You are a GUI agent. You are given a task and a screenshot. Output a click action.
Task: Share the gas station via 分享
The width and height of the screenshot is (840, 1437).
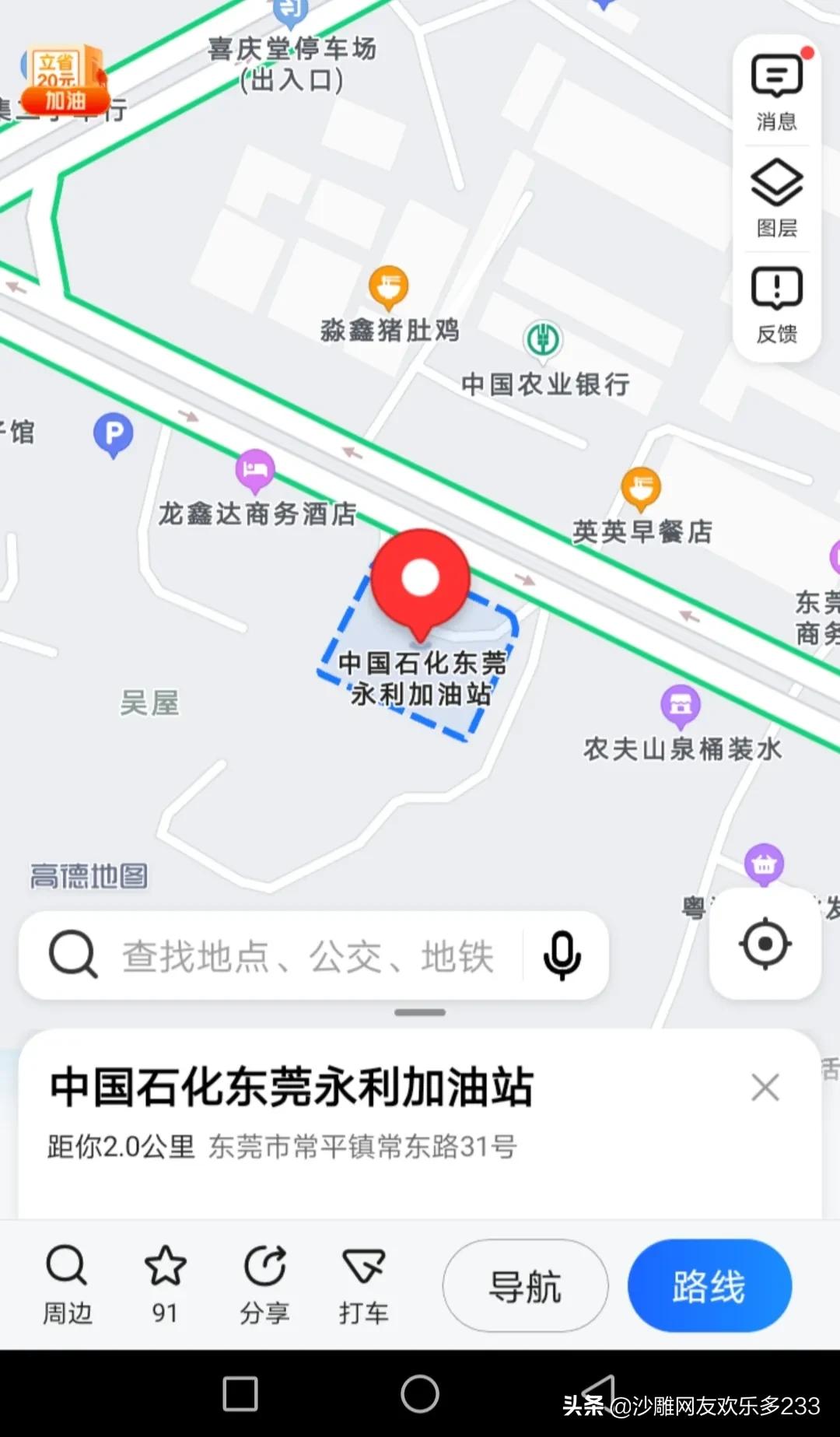(x=264, y=1280)
